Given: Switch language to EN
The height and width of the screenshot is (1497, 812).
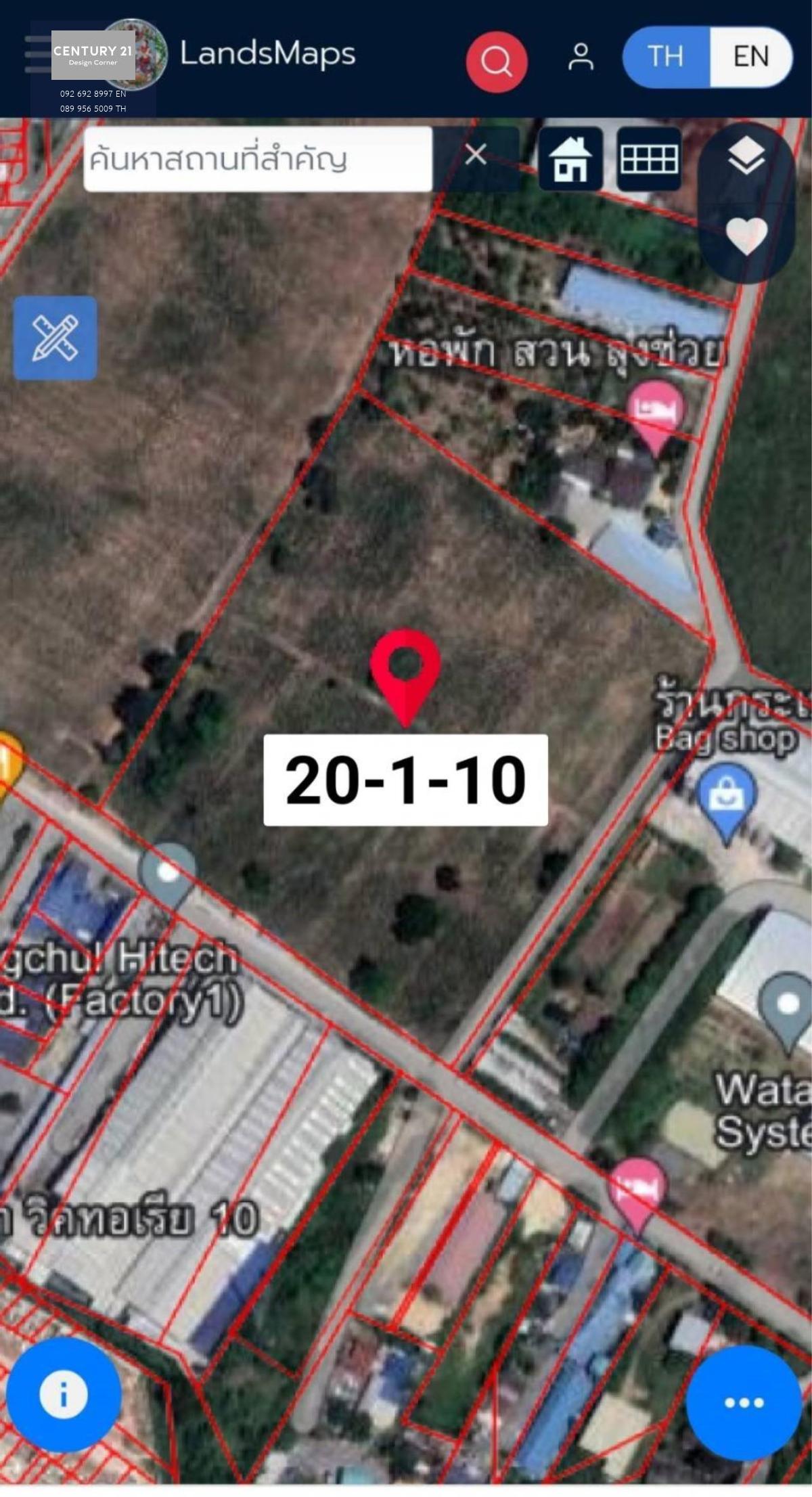Looking at the screenshot, I should coord(751,57).
